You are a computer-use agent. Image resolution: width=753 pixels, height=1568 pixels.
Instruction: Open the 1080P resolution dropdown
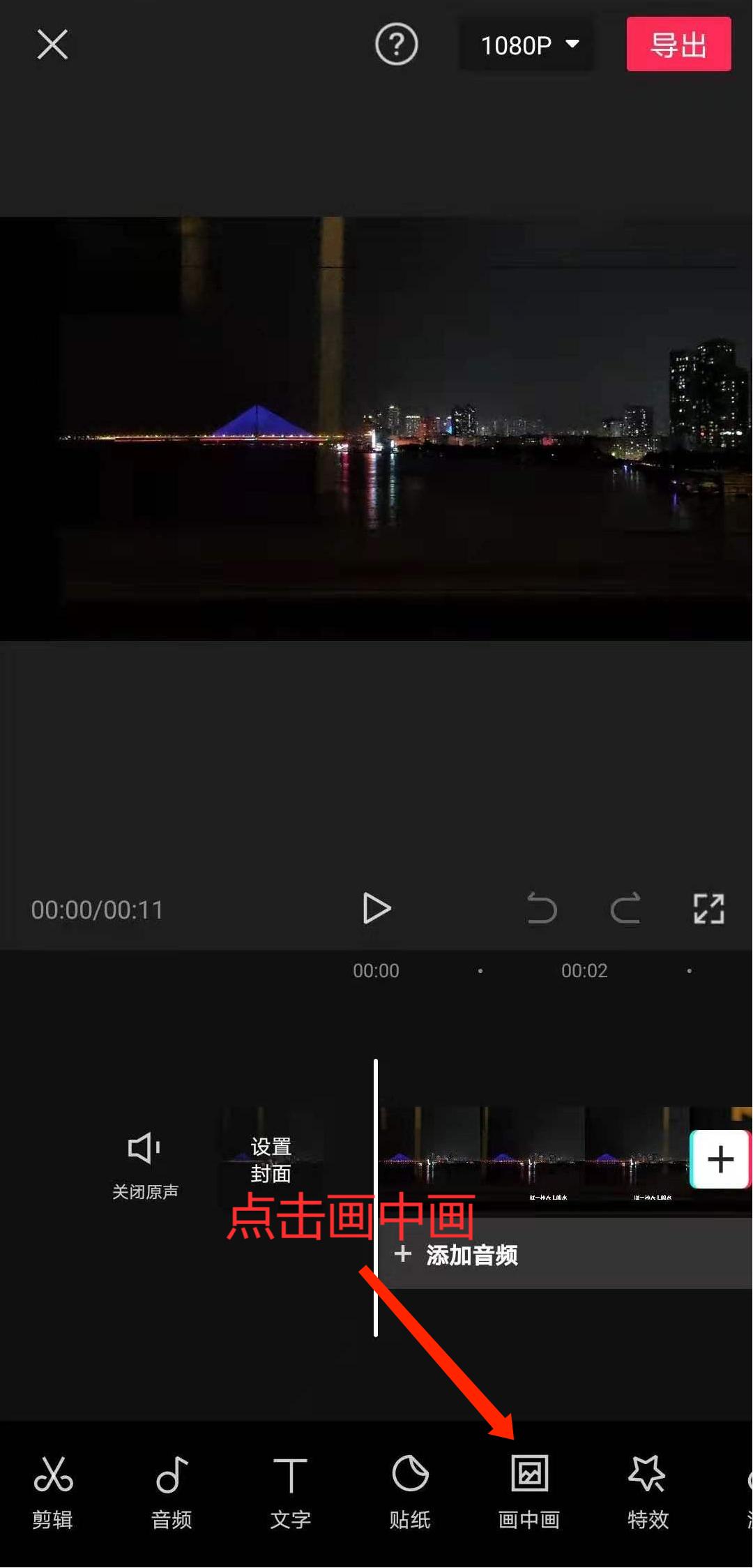(527, 44)
